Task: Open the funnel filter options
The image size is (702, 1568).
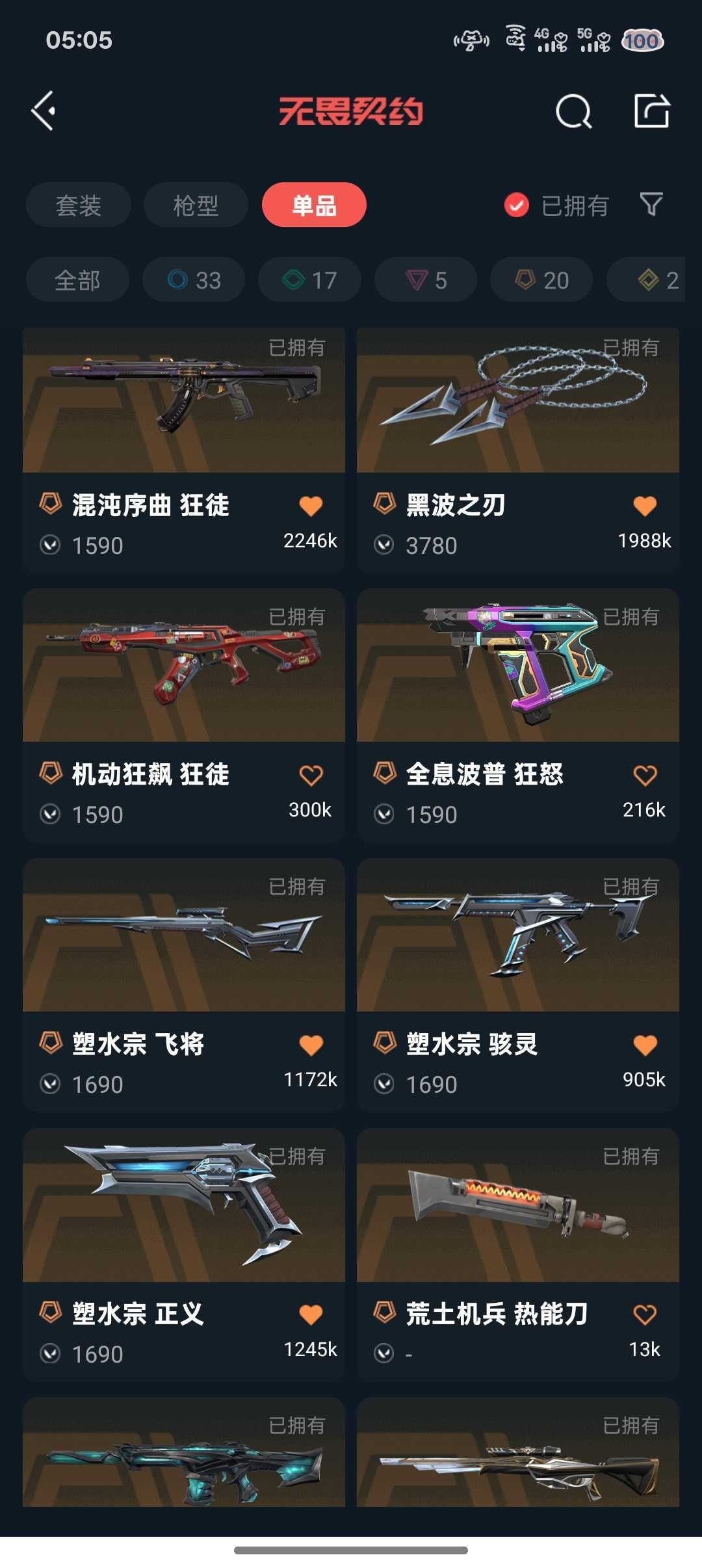Action: 651,205
